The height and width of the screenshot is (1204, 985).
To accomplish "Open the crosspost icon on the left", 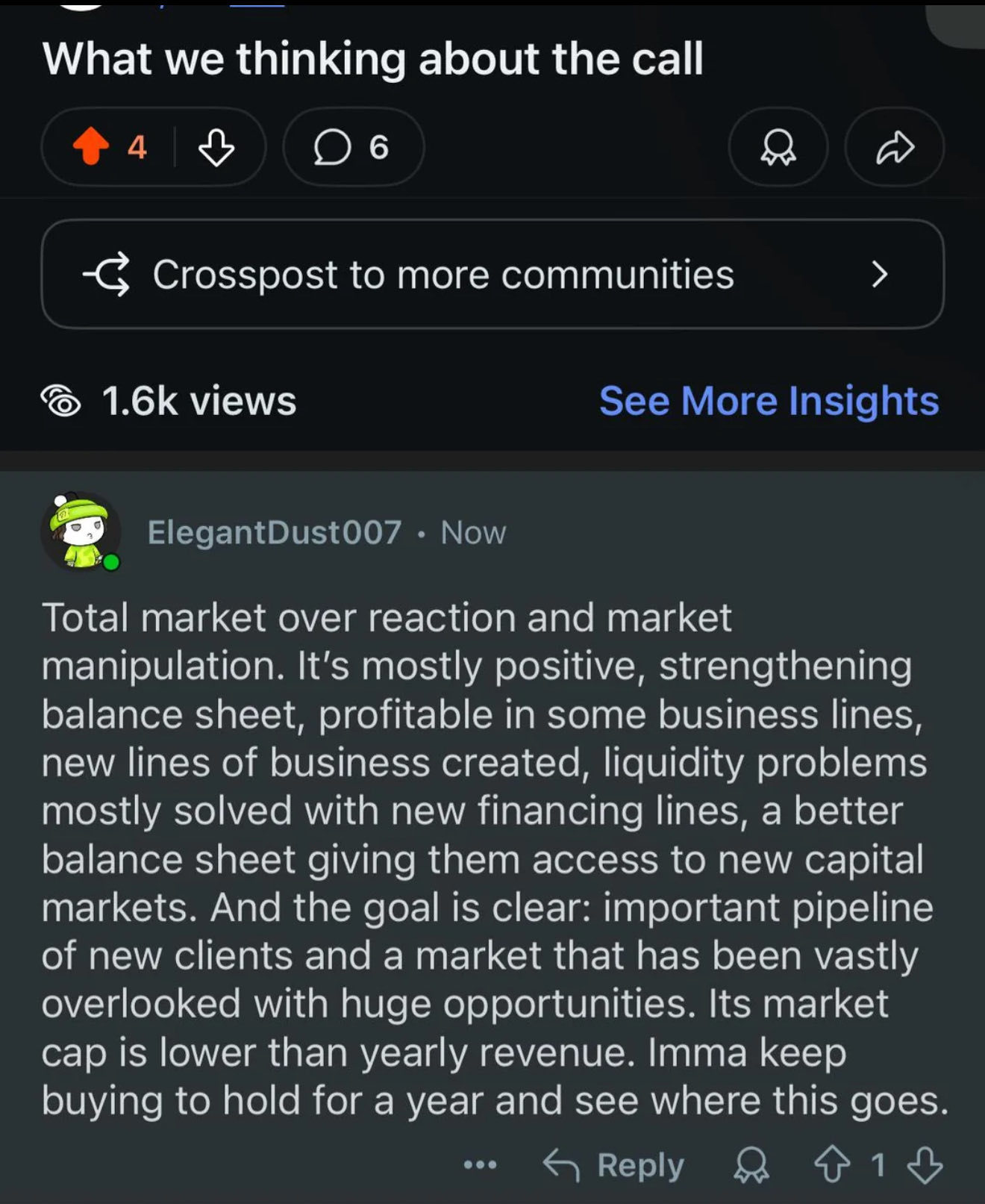I will [x=106, y=275].
